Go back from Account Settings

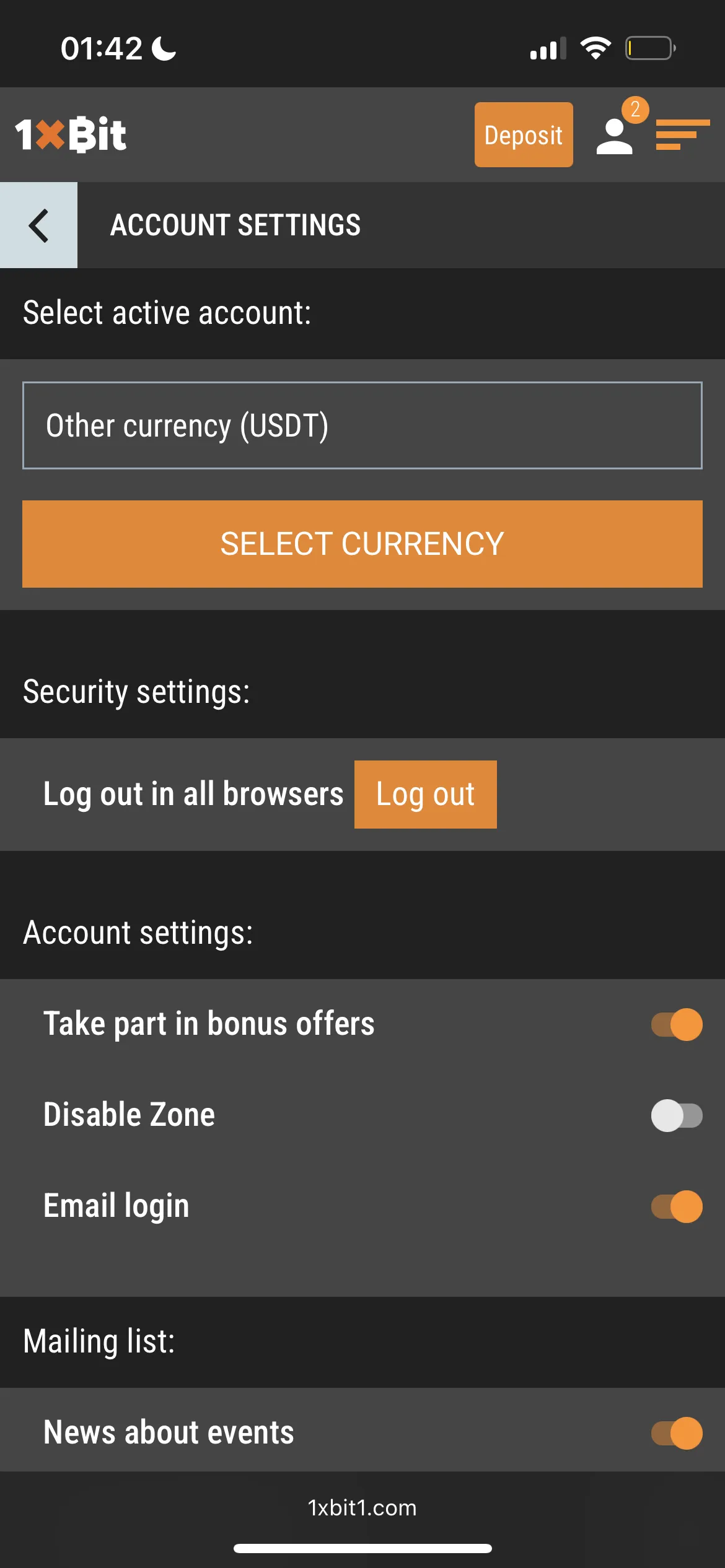[38, 225]
